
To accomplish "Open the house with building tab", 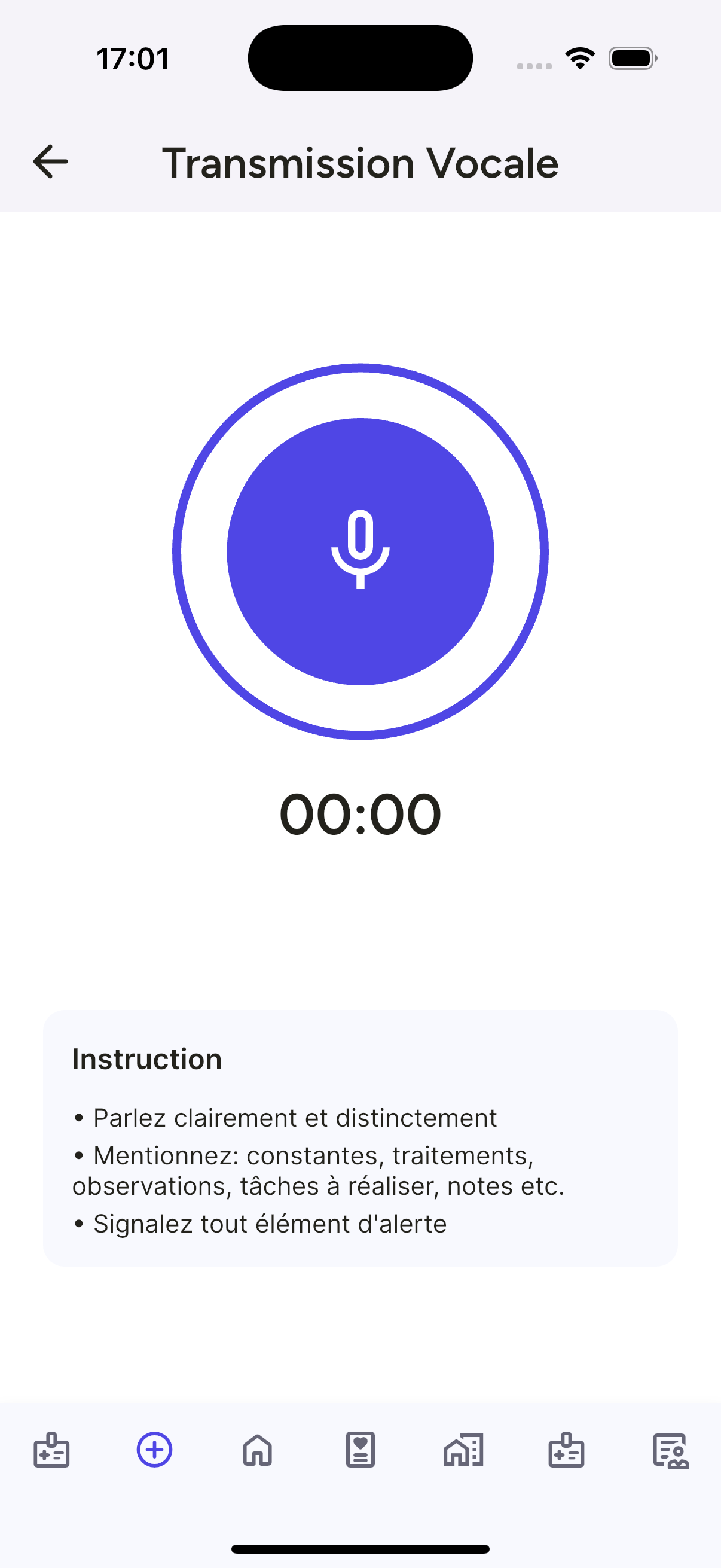I will tap(463, 1450).
